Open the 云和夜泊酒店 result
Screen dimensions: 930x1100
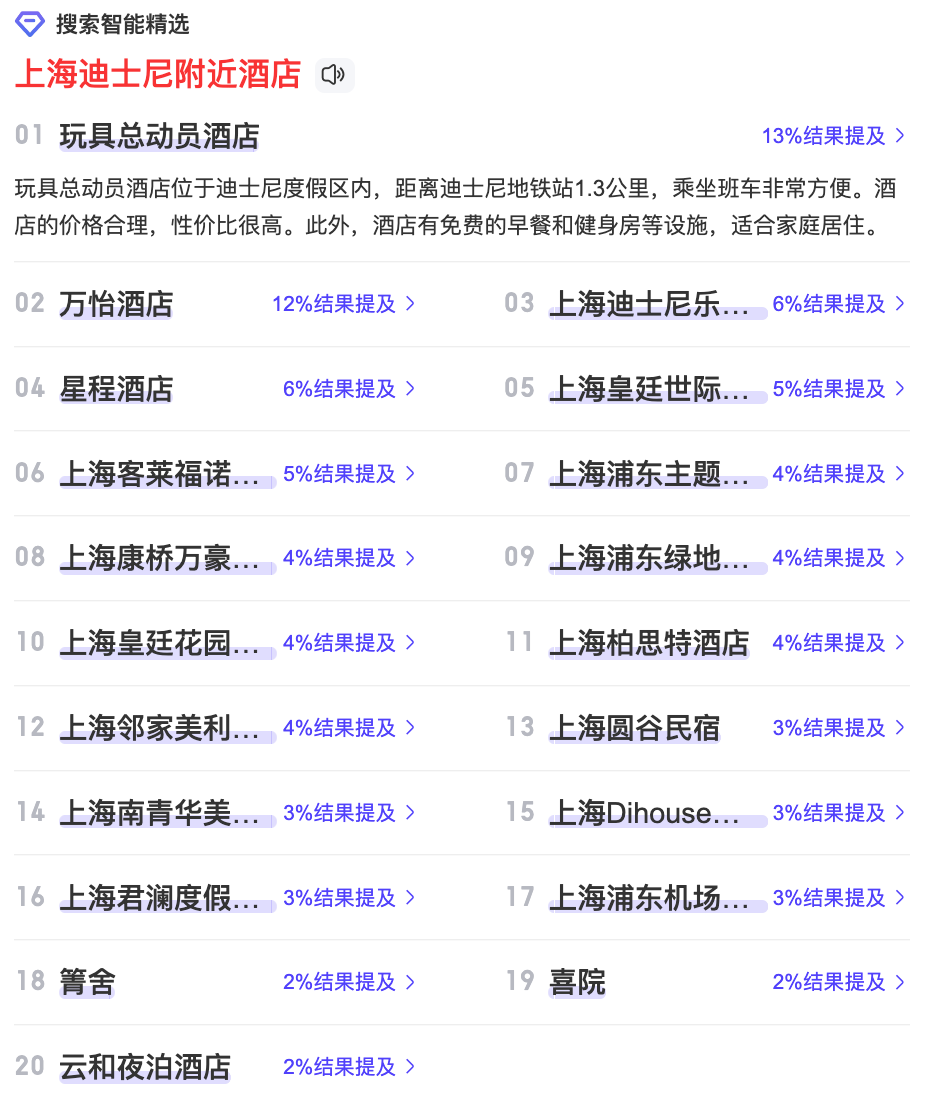point(145,1066)
